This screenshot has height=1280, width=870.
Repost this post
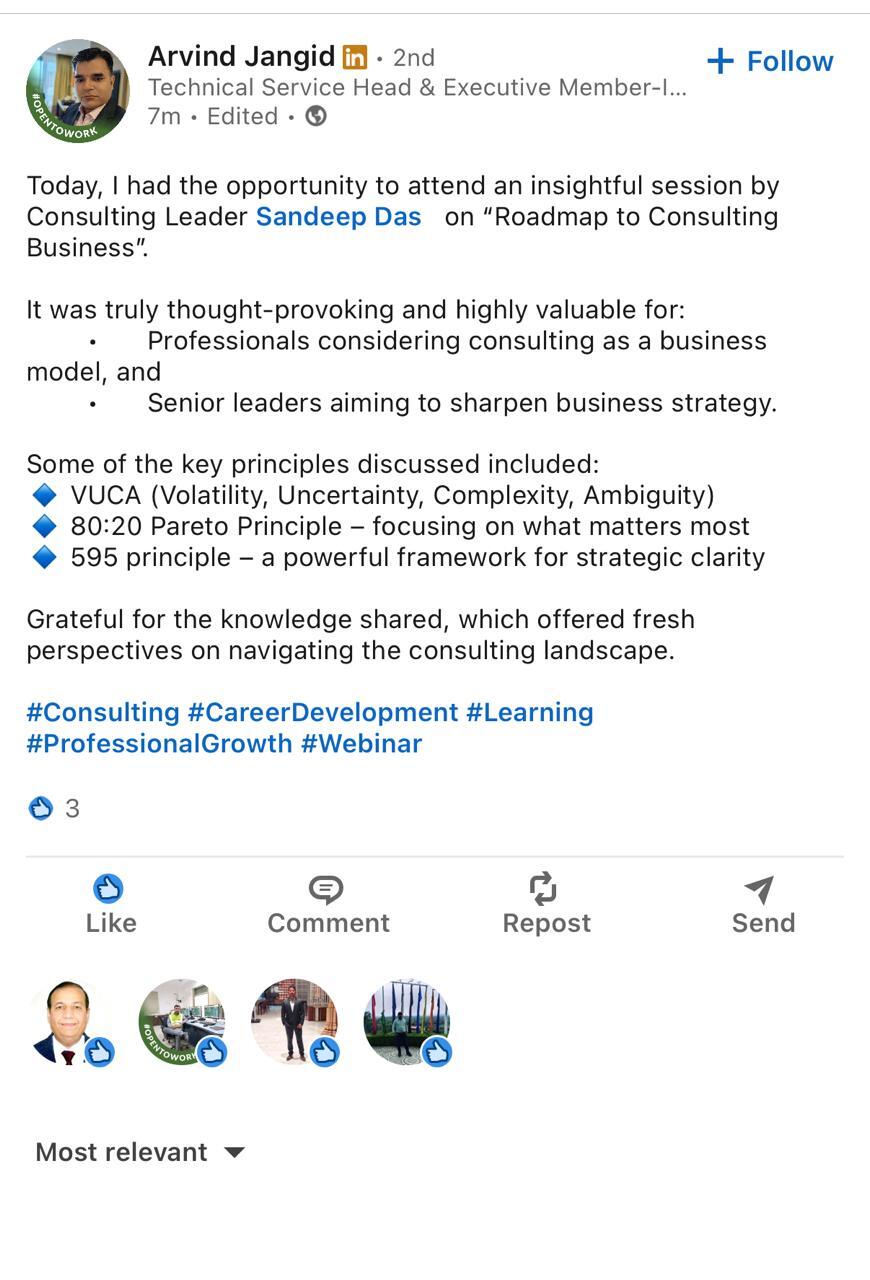click(x=546, y=903)
